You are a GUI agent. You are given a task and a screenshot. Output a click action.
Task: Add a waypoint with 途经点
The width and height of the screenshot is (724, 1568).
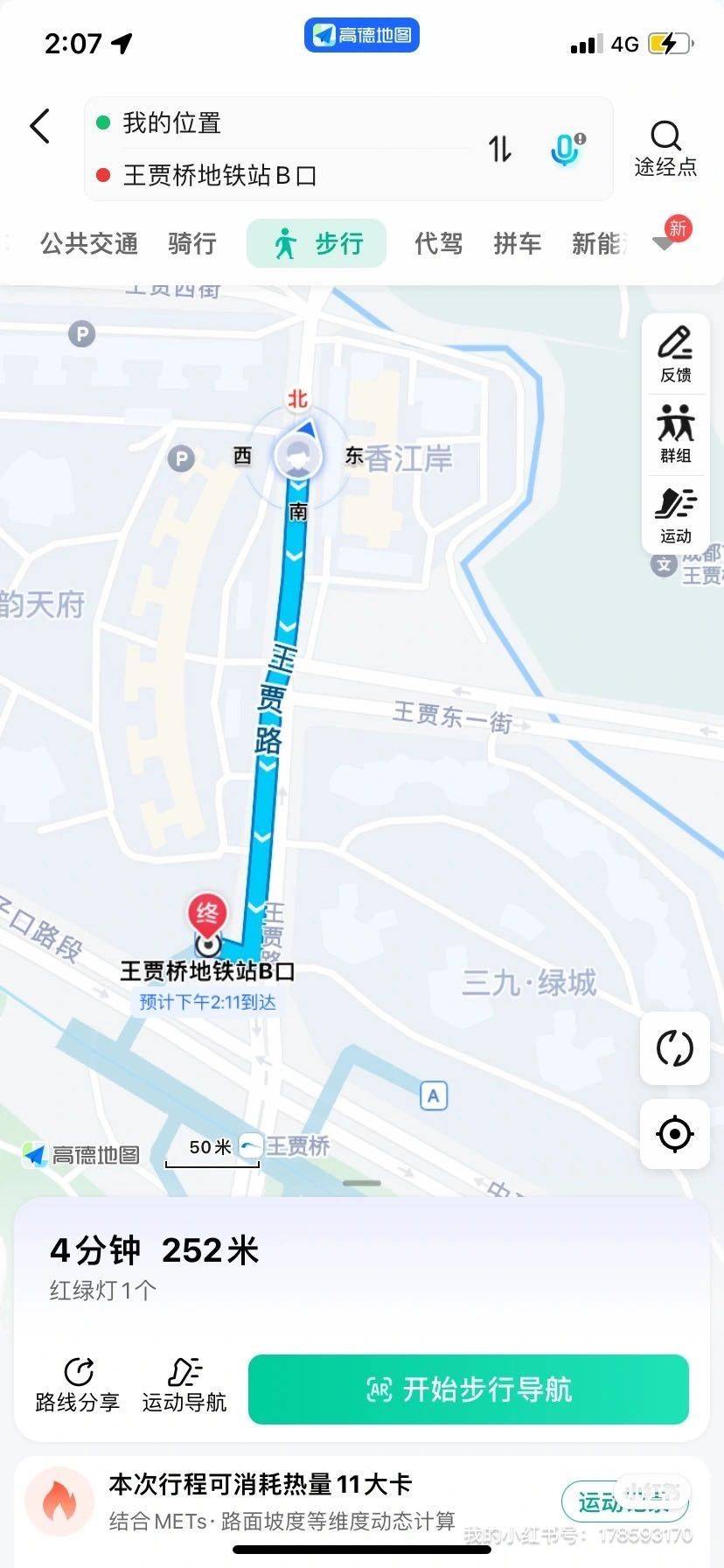665,149
